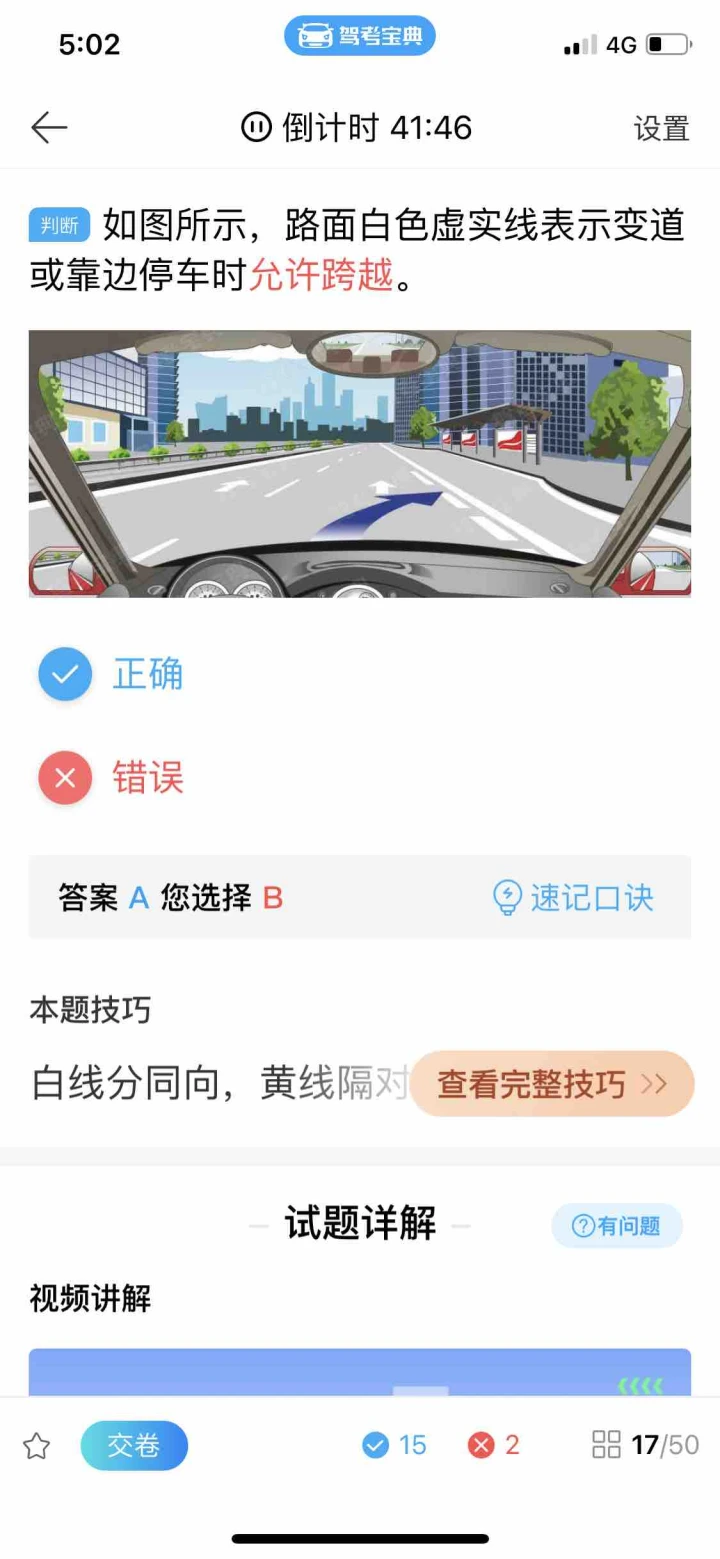
Task: Favorite this question with the star
Action: pos(37,1446)
